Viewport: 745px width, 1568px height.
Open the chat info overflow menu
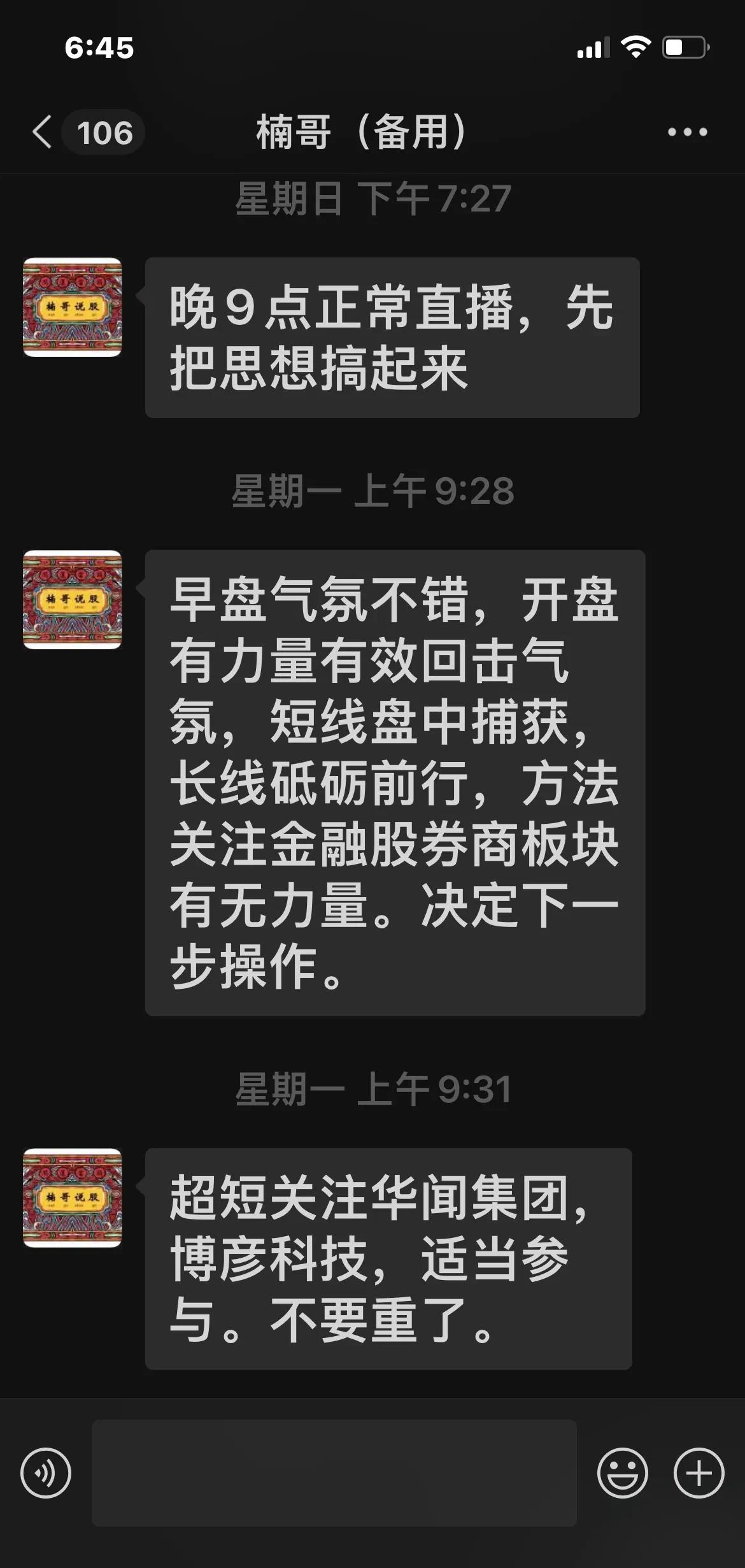687,133
